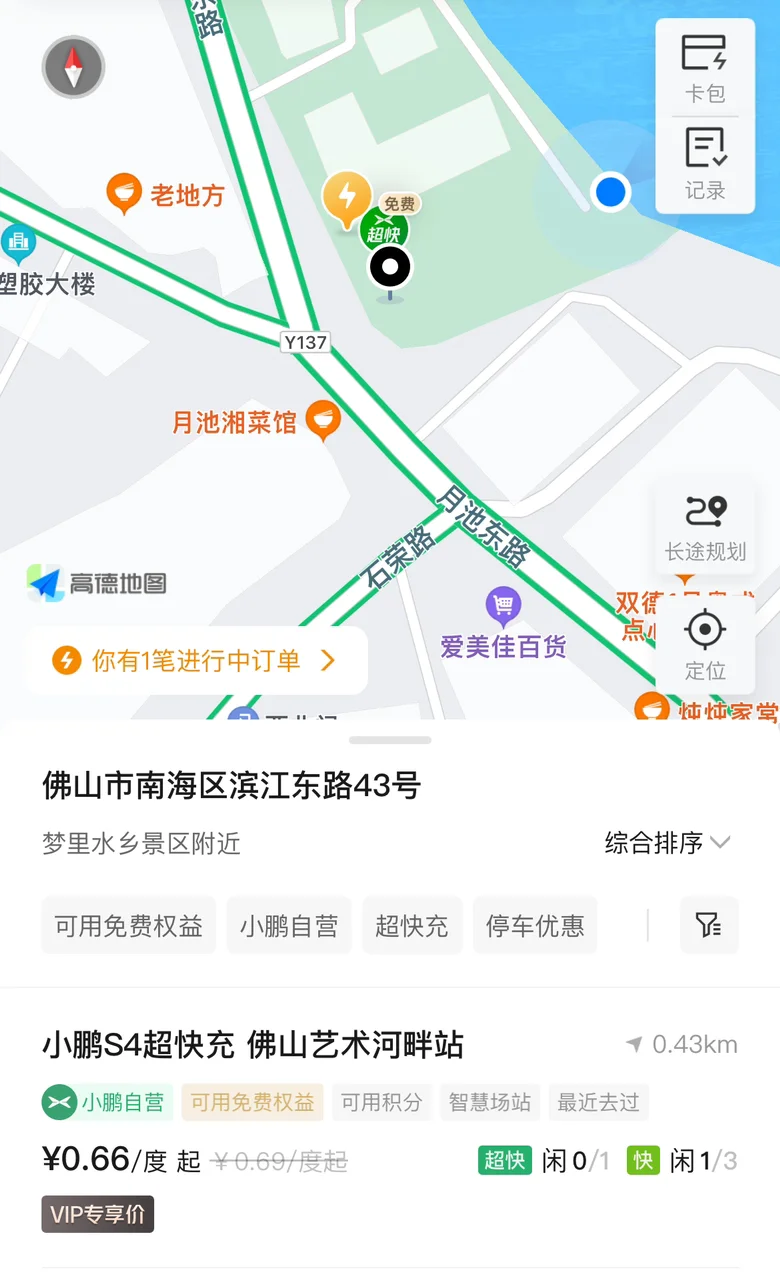Apply the 超快充 filter chip
780x1284 pixels.
[412, 925]
